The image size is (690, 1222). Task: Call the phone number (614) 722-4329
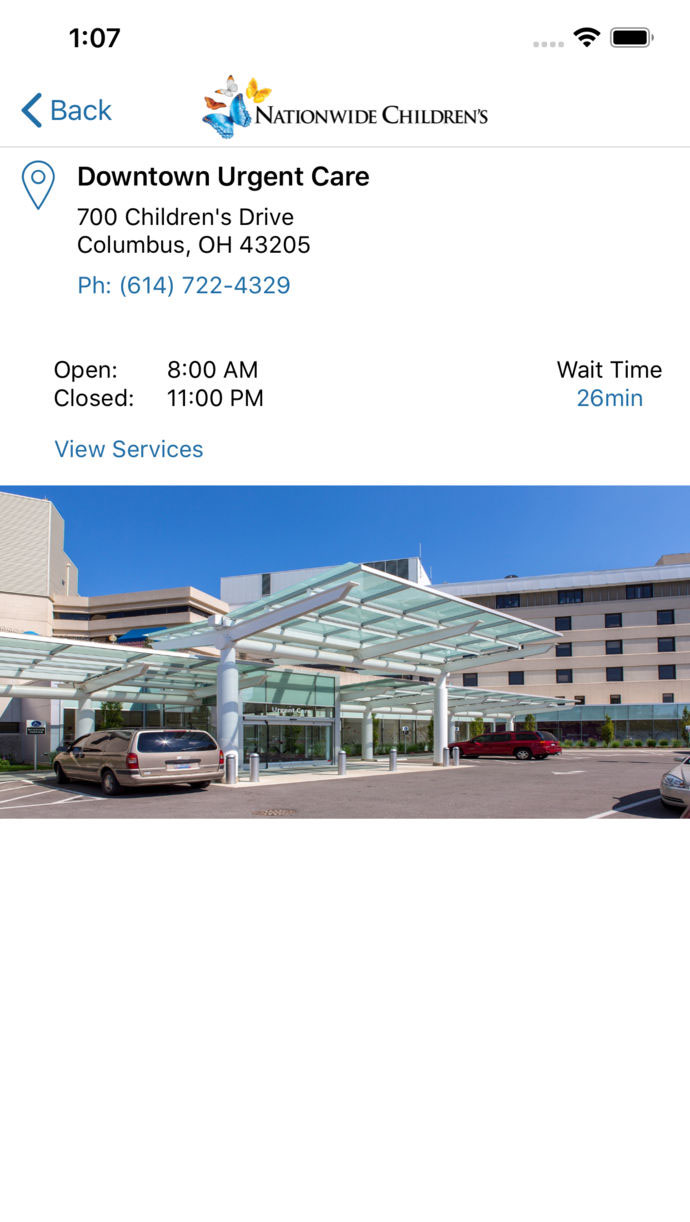pyautogui.click(x=184, y=285)
